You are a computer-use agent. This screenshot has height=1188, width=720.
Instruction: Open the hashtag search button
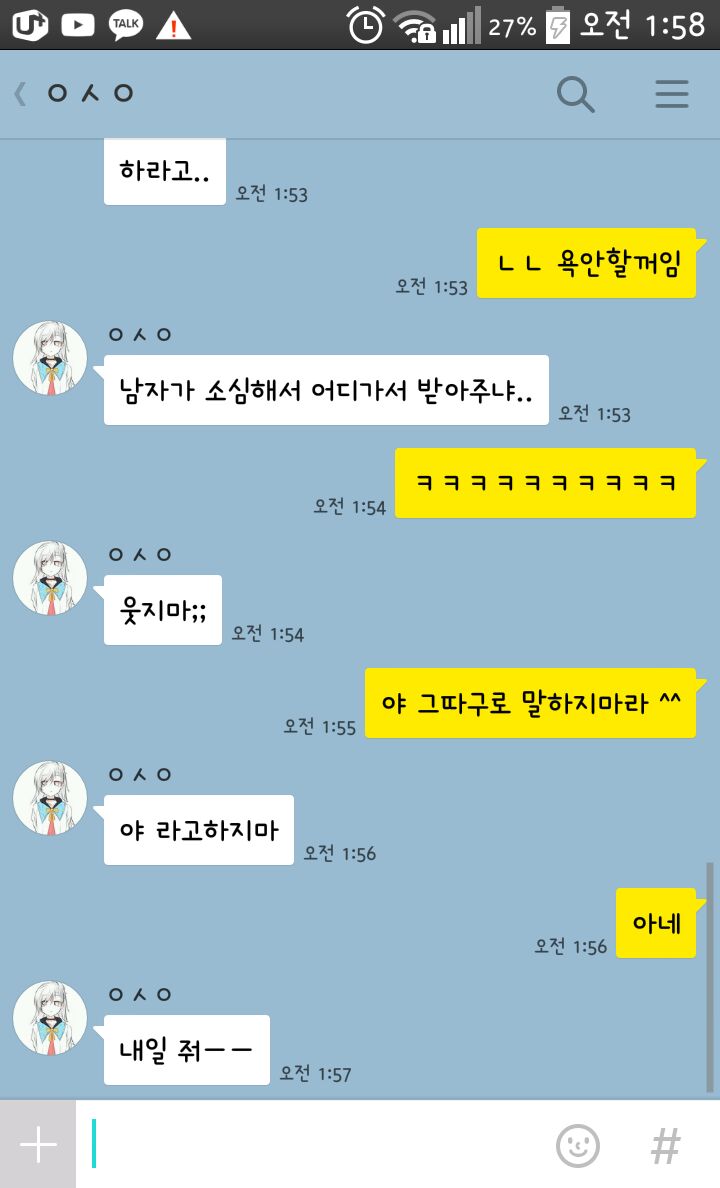coord(665,1145)
